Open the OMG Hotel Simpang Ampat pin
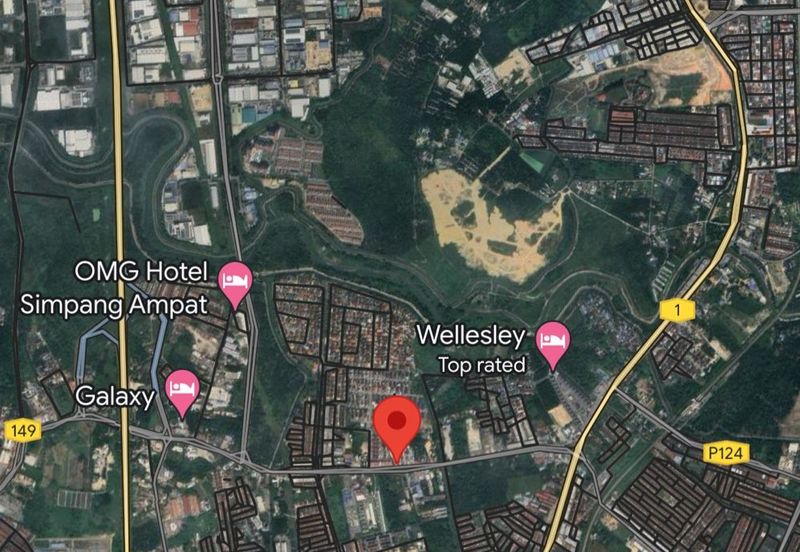800x552 pixels. [234, 284]
